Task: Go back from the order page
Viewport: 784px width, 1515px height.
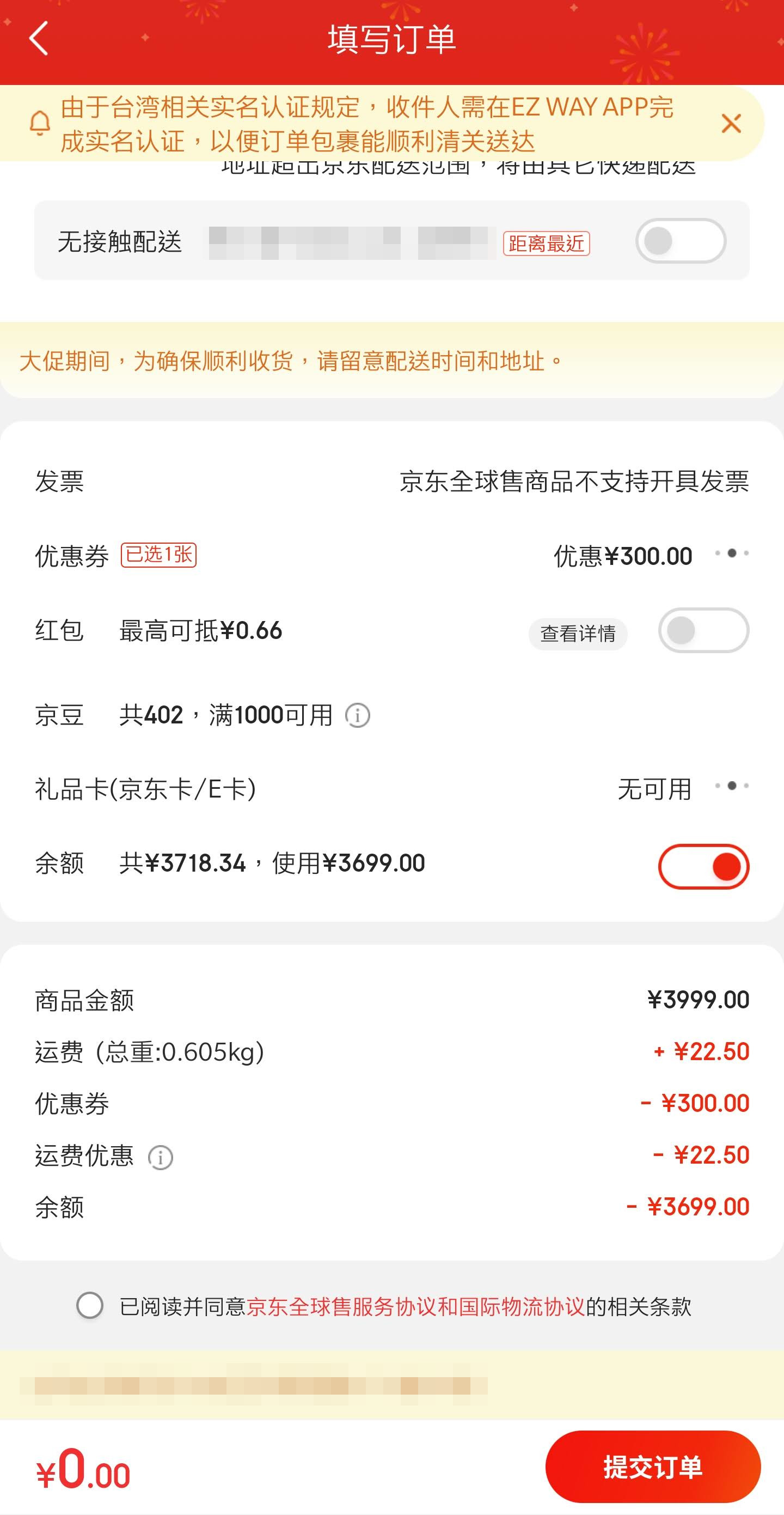Action: click(x=39, y=39)
